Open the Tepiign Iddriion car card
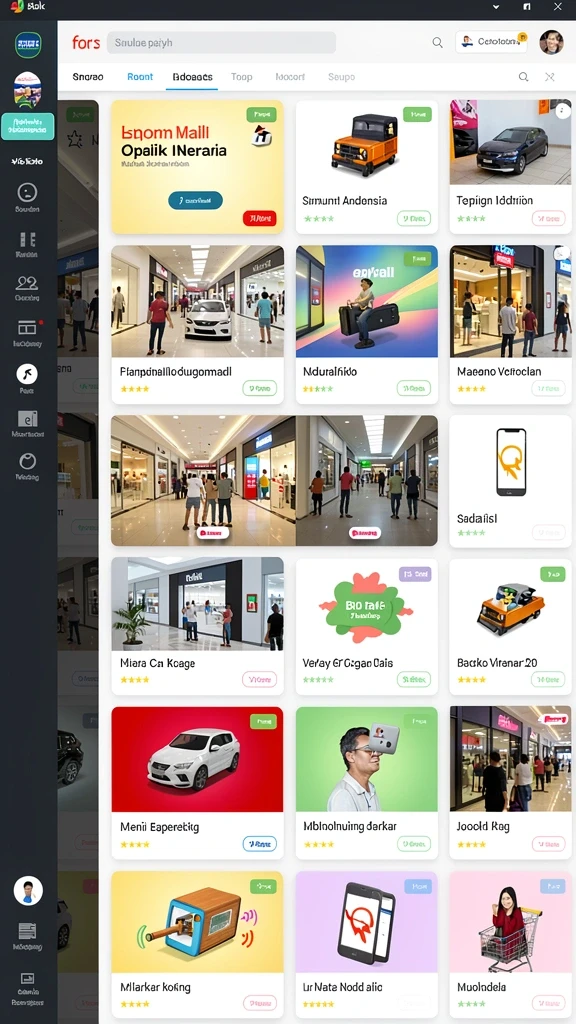576x1024 pixels. [511, 167]
